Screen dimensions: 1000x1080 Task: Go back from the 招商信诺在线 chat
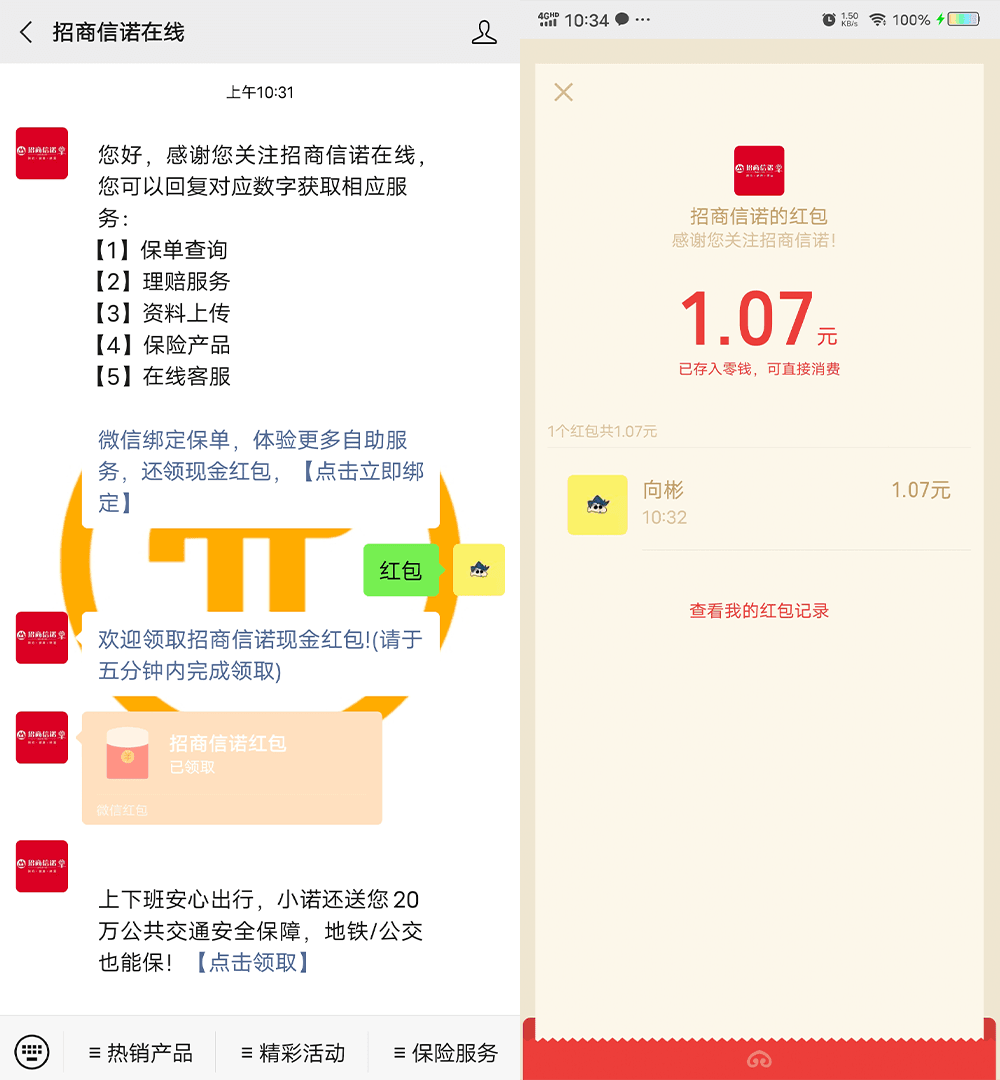click(27, 32)
